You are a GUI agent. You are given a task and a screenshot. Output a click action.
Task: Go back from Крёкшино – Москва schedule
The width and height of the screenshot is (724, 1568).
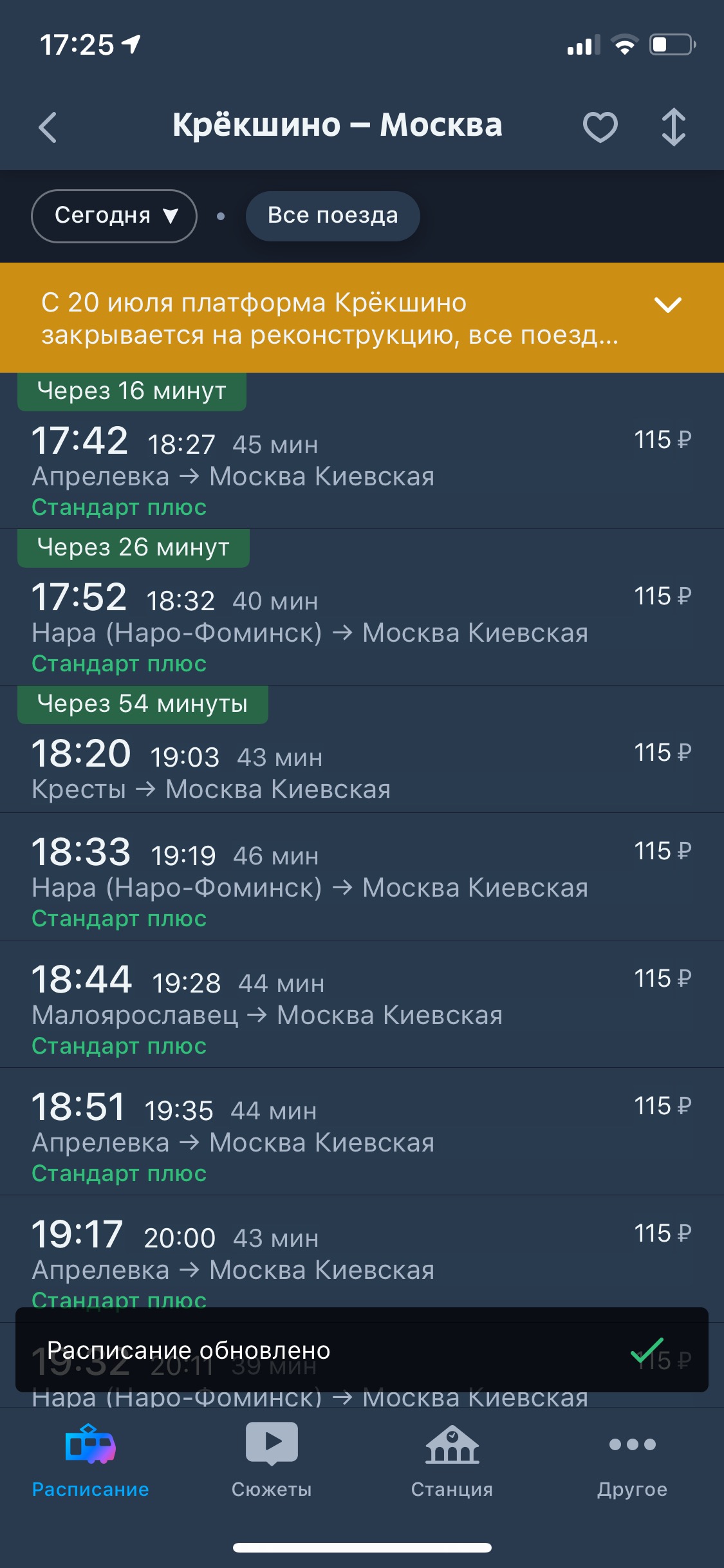[48, 127]
